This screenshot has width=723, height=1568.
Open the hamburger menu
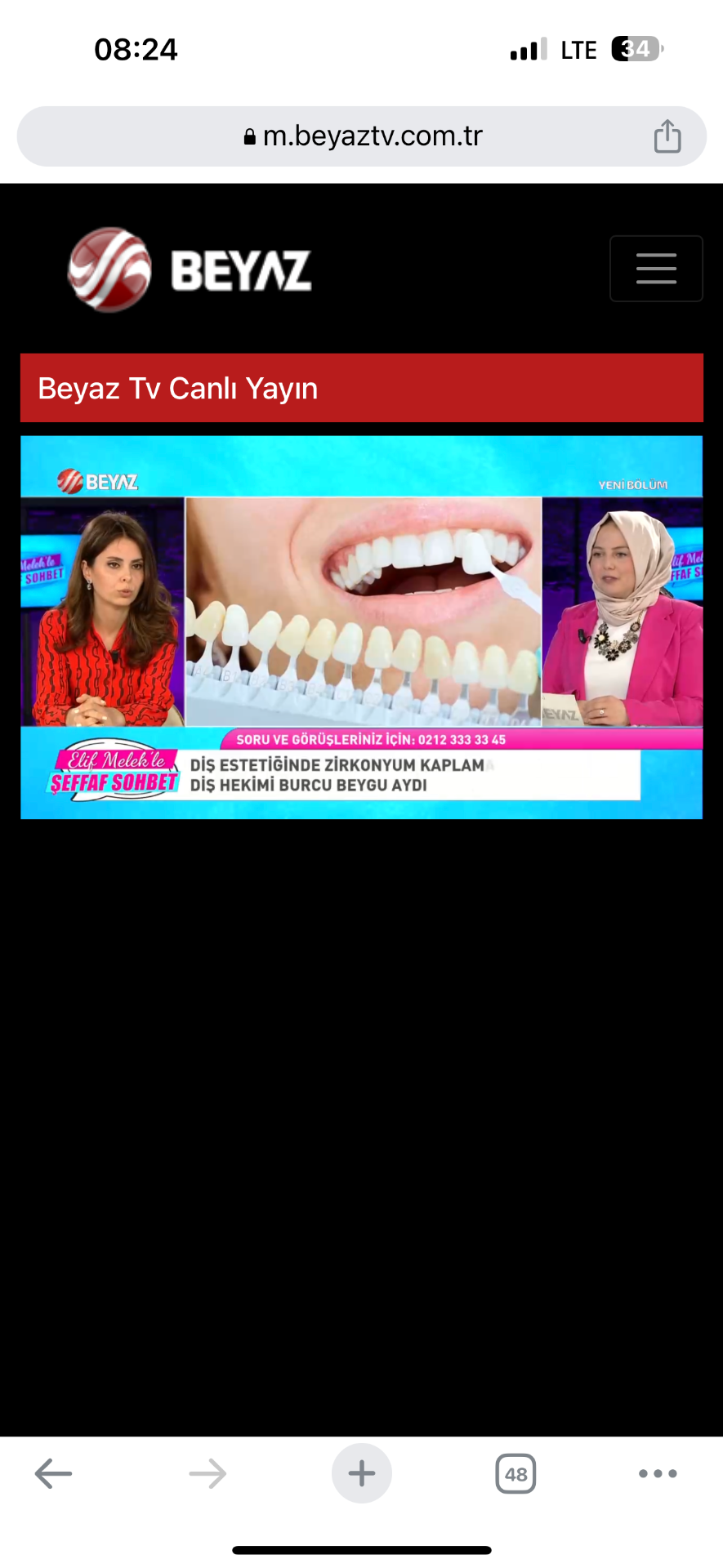[656, 269]
